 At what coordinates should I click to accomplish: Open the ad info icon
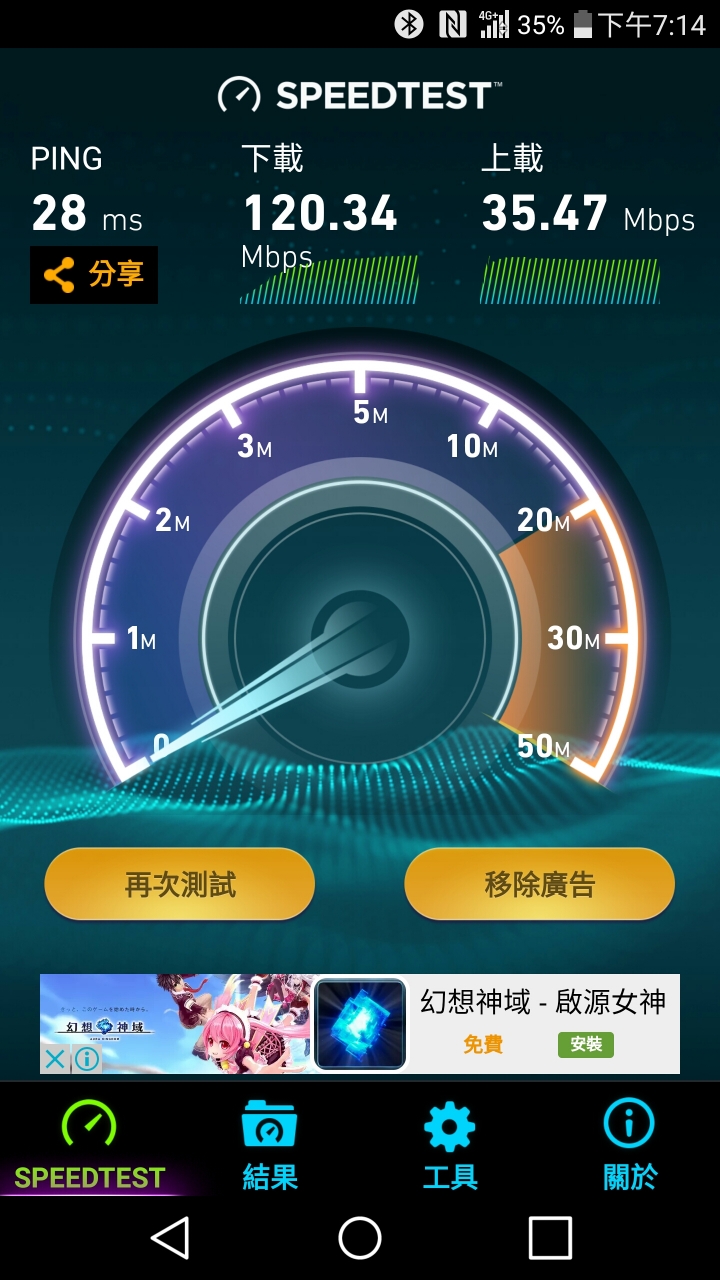tap(87, 1058)
